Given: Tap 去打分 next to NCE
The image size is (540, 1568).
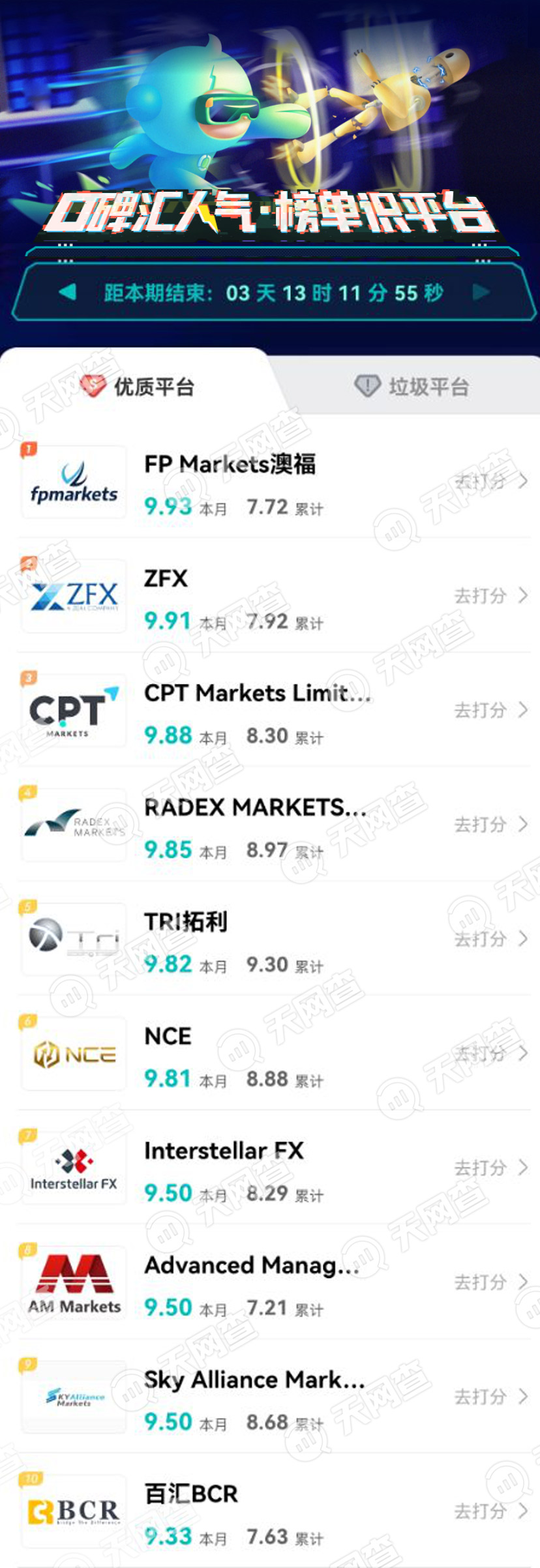Looking at the screenshot, I should pos(490,1054).
